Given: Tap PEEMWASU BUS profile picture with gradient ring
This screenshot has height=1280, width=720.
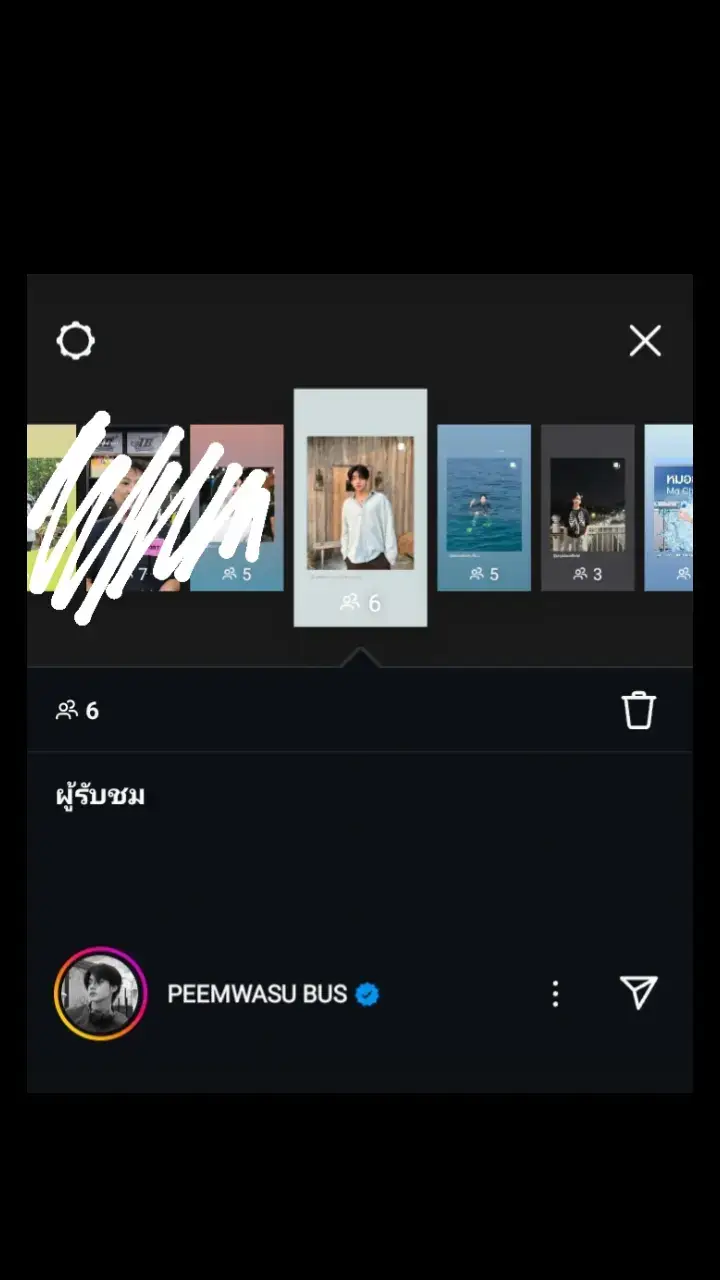Looking at the screenshot, I should 98,993.
